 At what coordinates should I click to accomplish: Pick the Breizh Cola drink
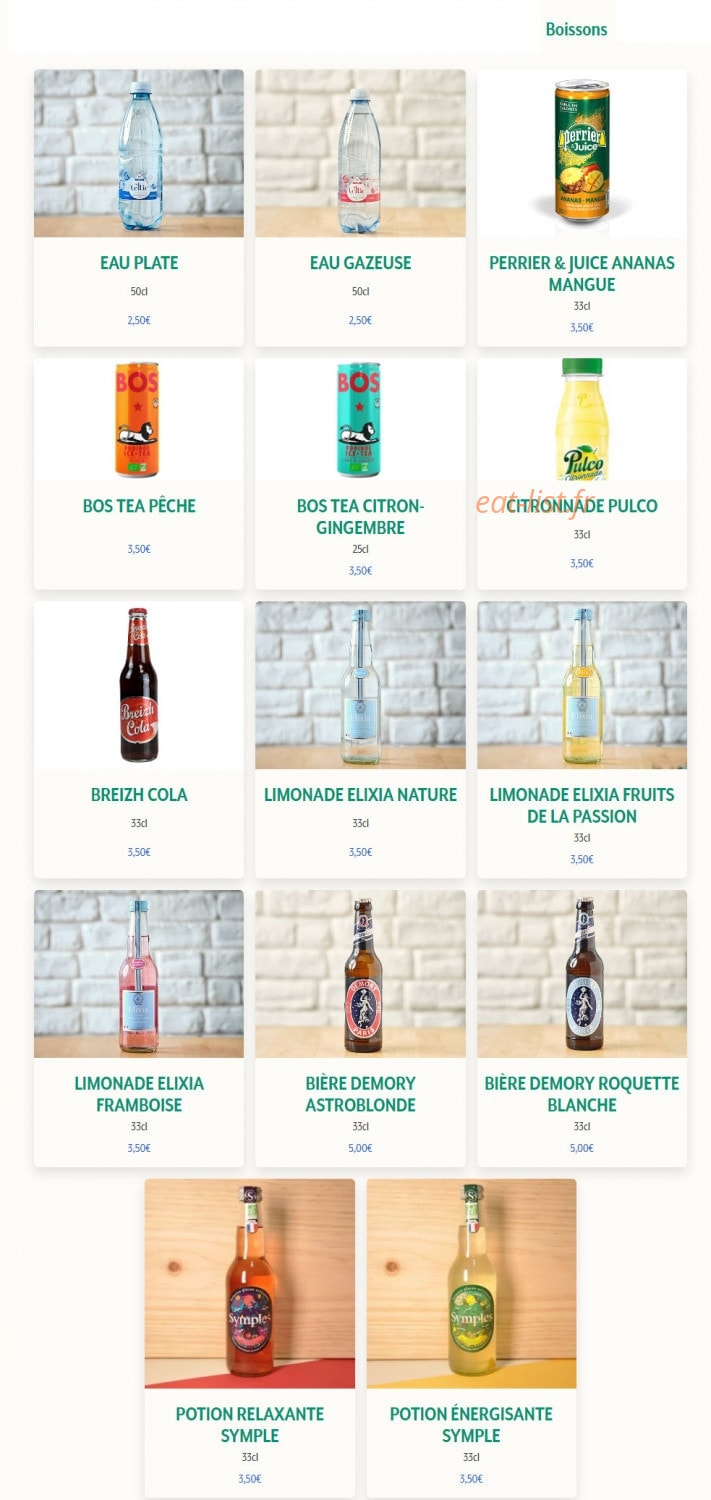click(139, 739)
